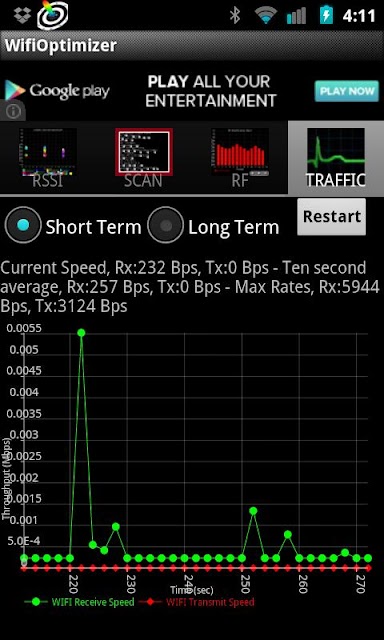Select the TRAFFIC tab
Image resolution: width=384 pixels, height=640 pixels.
pos(336,157)
